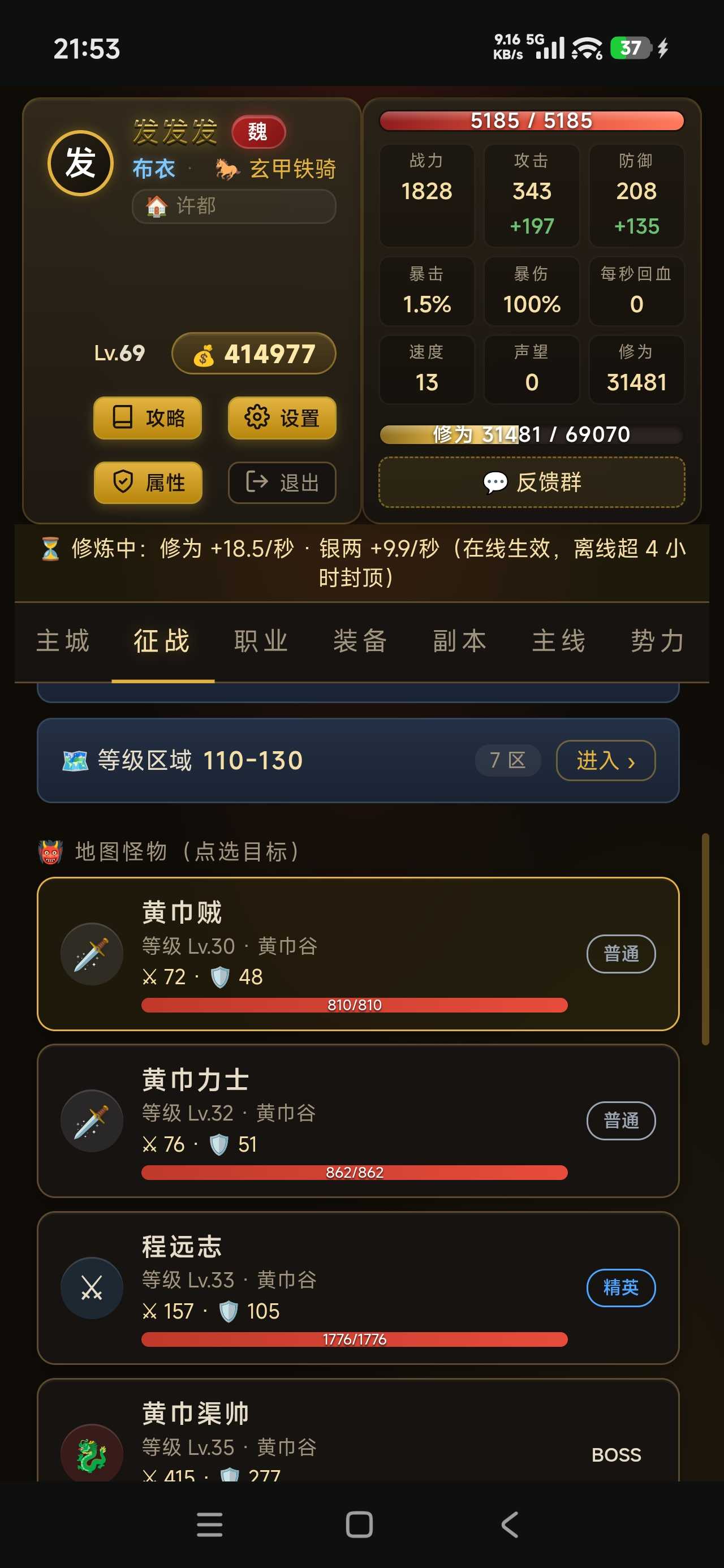Open the 属性 attributes panel
Screen dimensions: 724x1568
148,482
